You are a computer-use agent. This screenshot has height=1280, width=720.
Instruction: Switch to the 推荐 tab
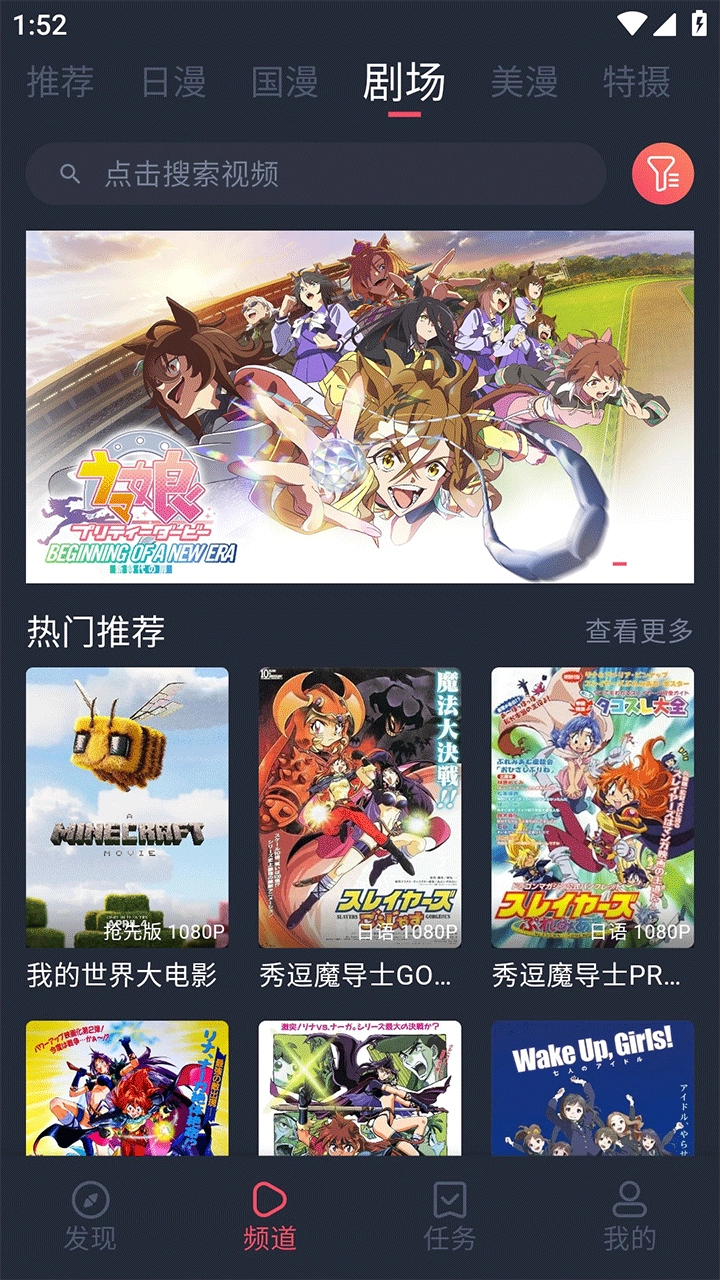60,82
